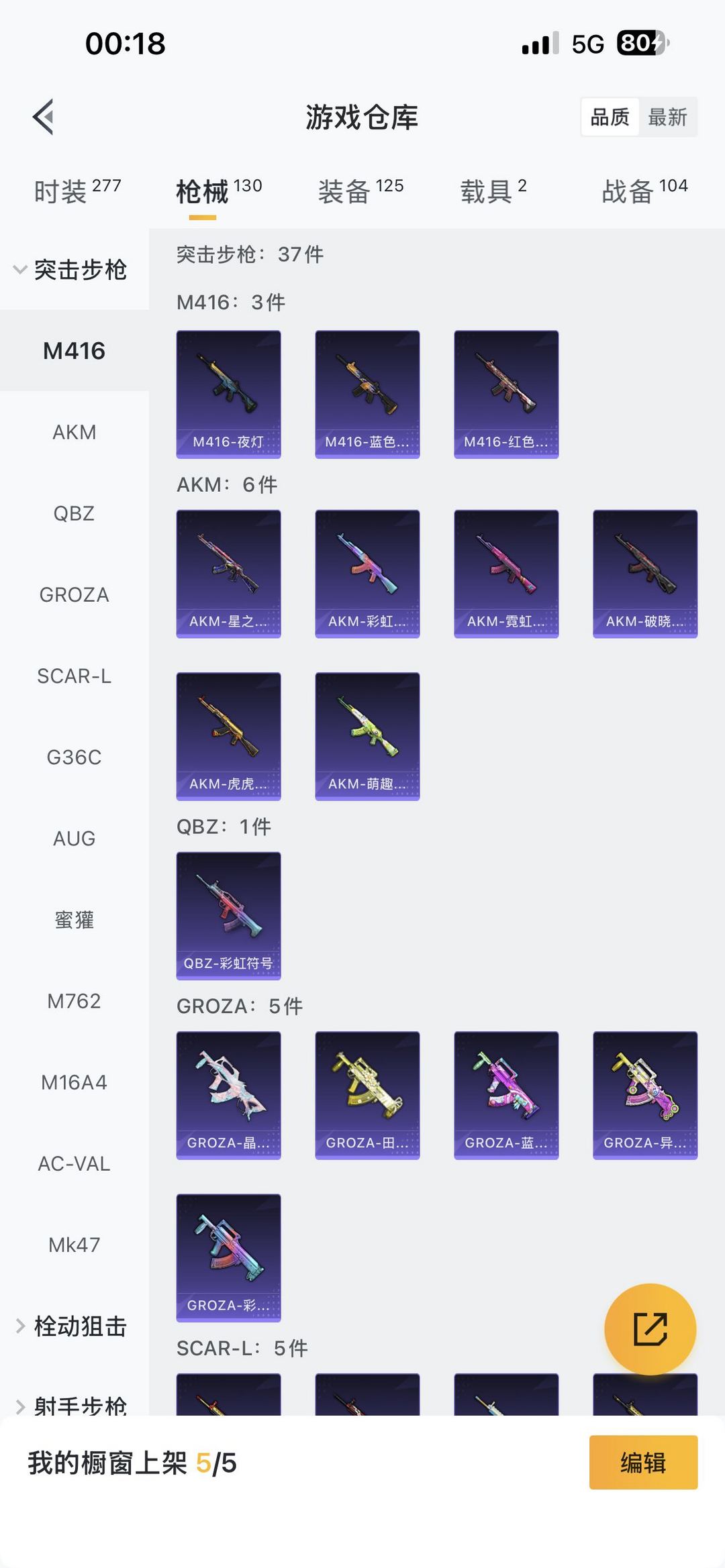The width and height of the screenshot is (725, 1568).
Task: Open the M416-夜灯 skin card
Action: pos(228,395)
